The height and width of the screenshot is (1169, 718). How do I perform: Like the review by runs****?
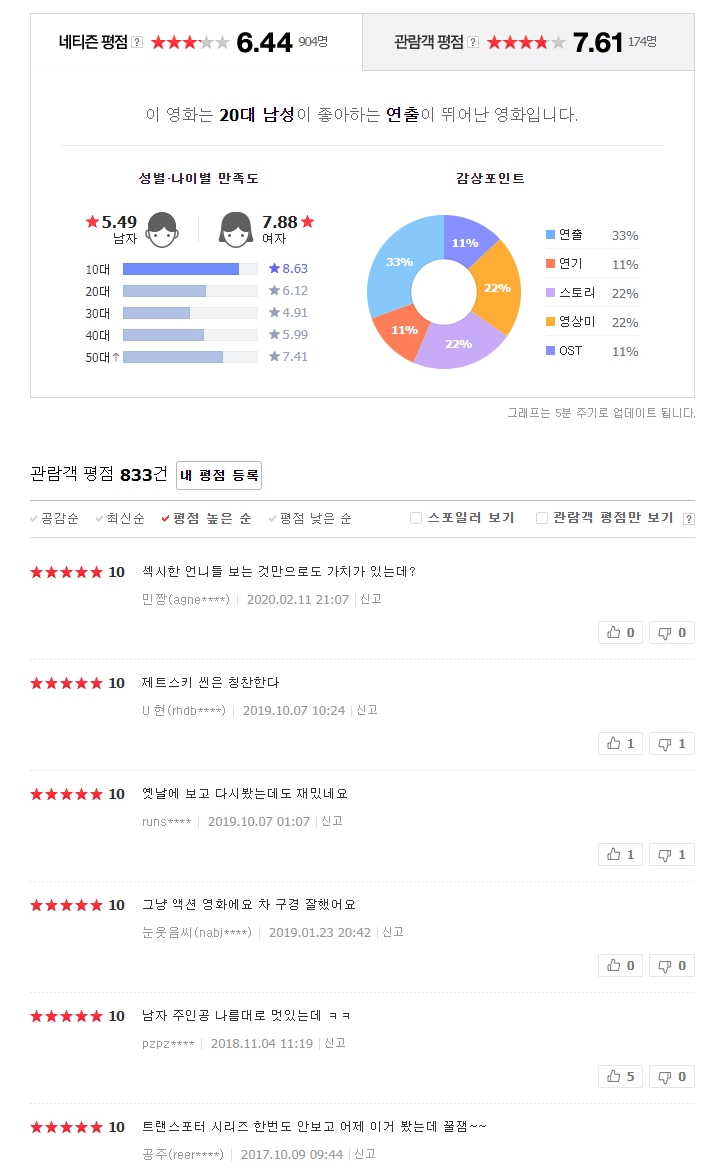pos(620,854)
